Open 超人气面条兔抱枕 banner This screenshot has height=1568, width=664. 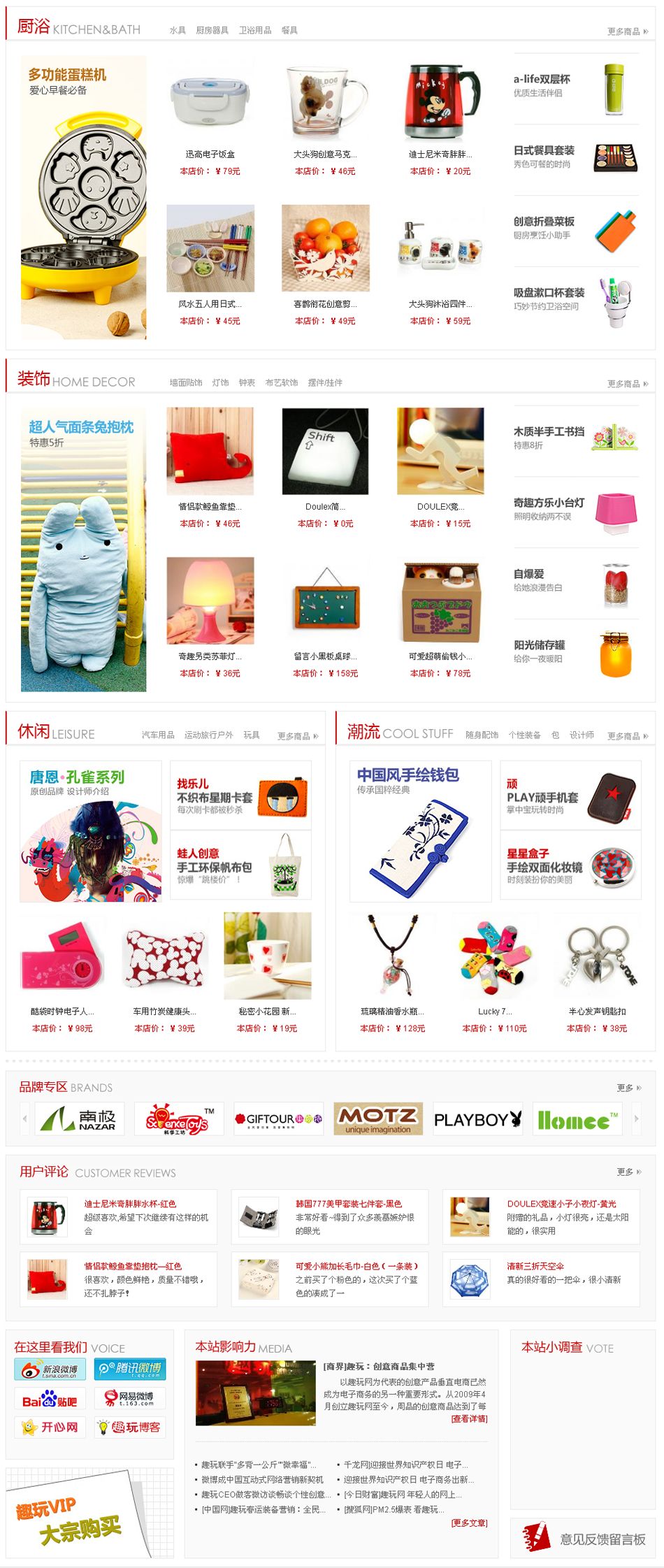[83, 550]
